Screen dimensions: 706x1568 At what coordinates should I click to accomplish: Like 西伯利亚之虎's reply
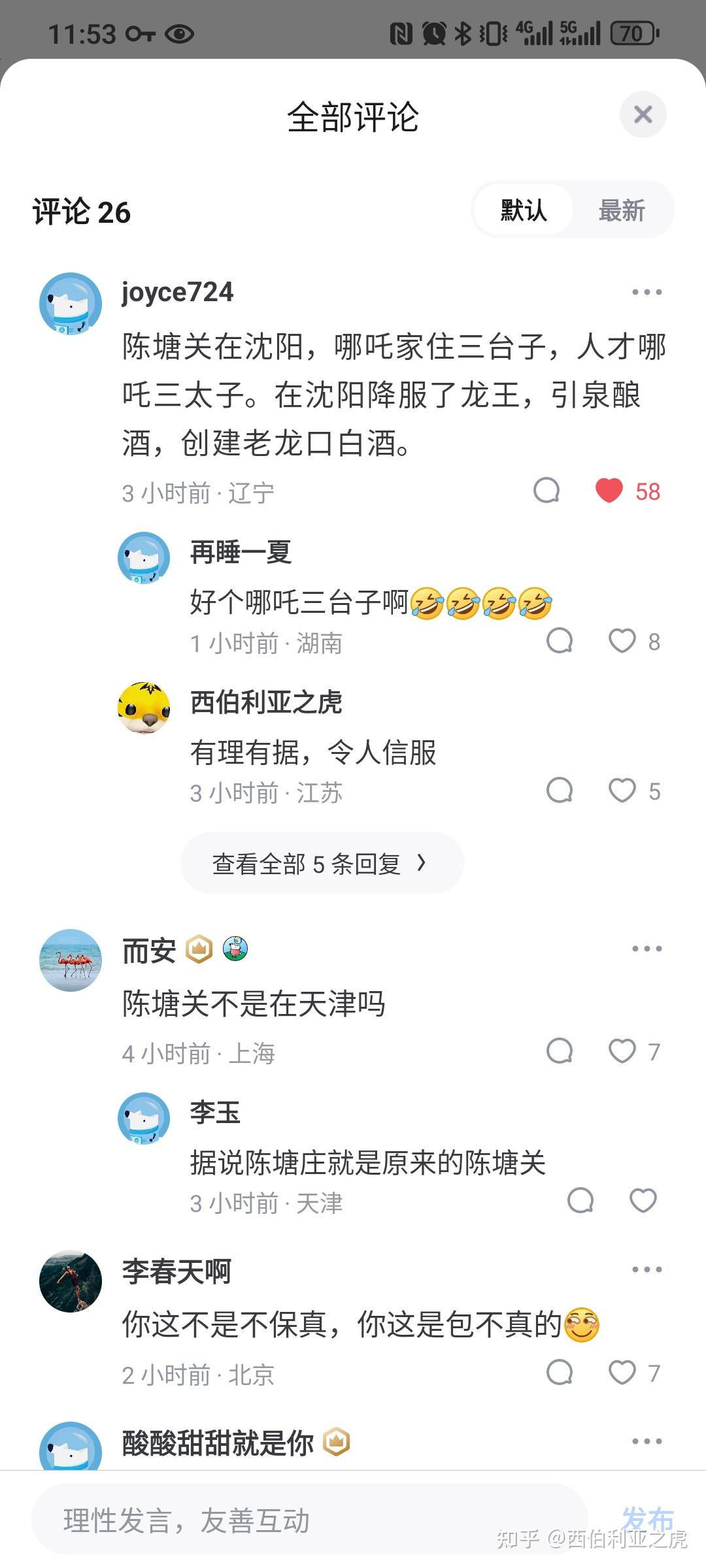(x=622, y=791)
